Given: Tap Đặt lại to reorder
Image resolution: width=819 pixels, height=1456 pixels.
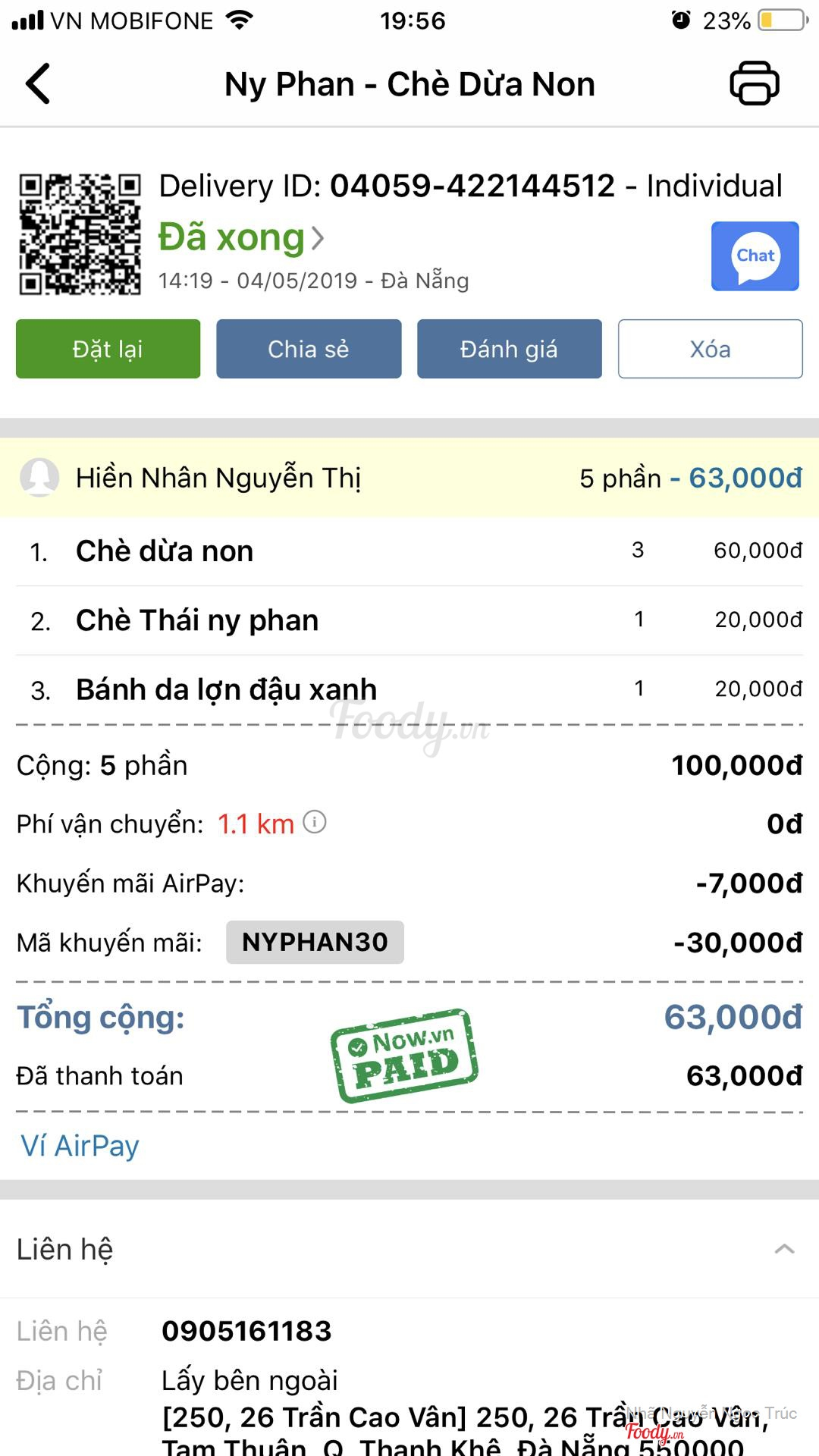Looking at the screenshot, I should click(108, 349).
